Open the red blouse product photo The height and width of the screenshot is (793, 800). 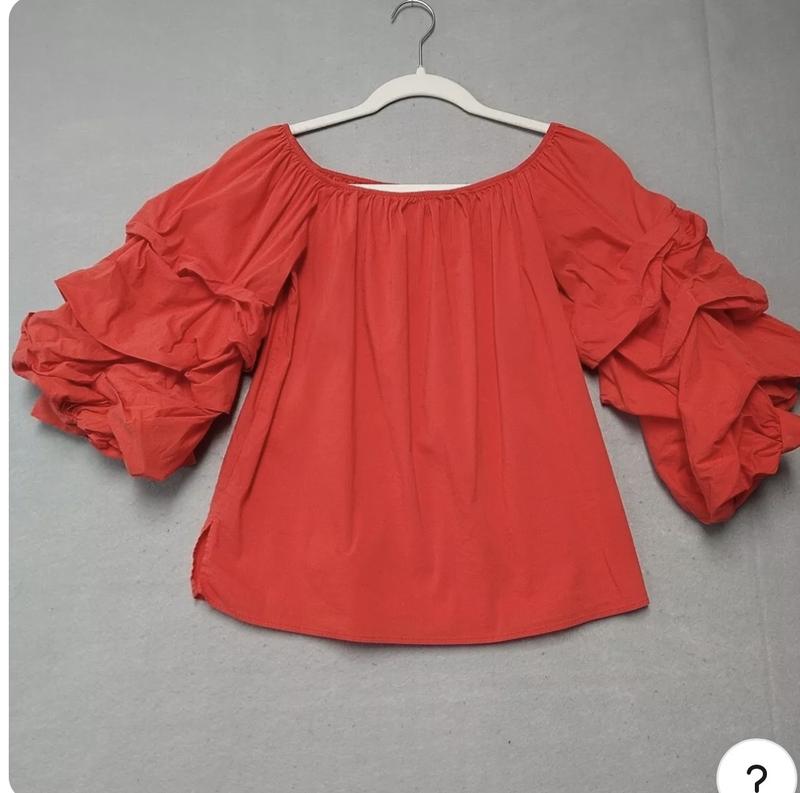click(x=410, y=390)
